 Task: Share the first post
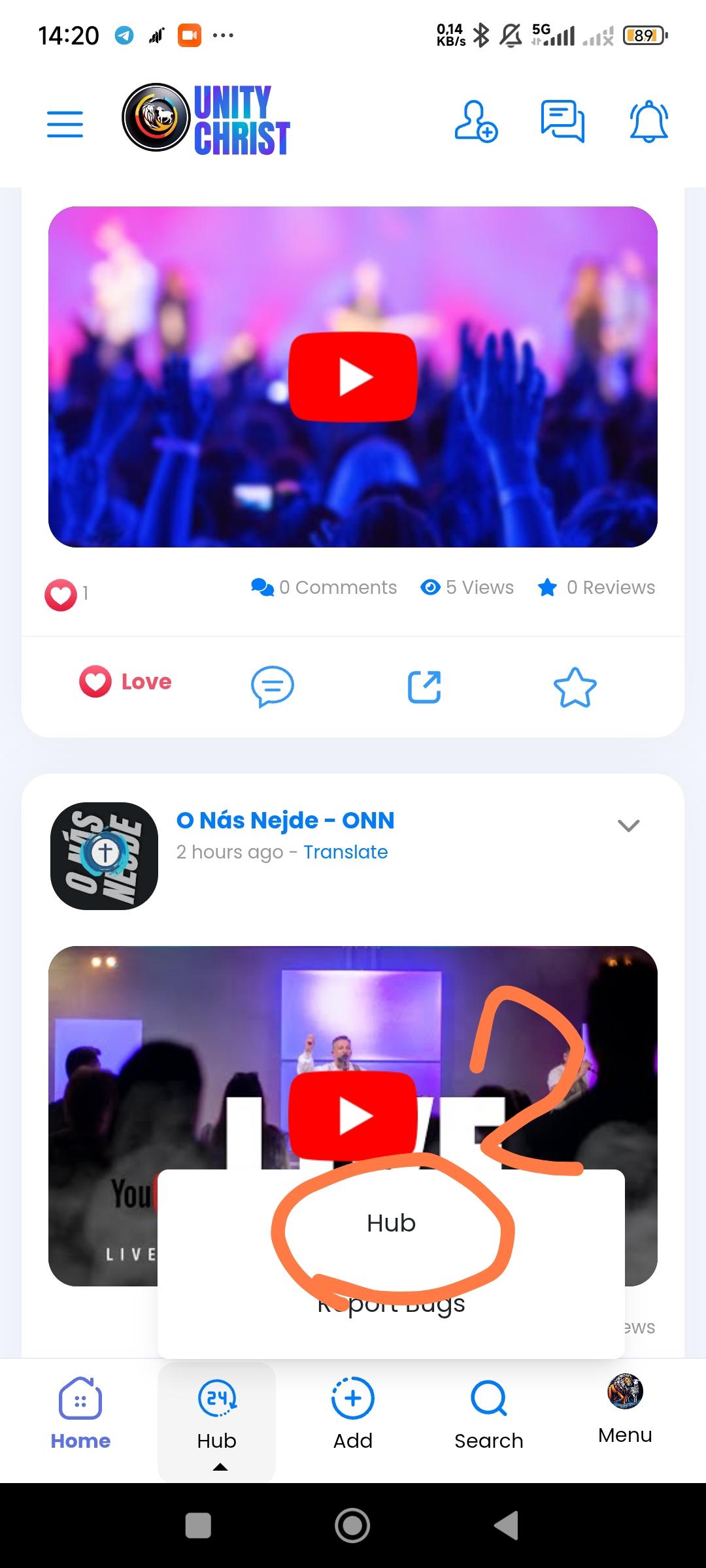point(424,687)
